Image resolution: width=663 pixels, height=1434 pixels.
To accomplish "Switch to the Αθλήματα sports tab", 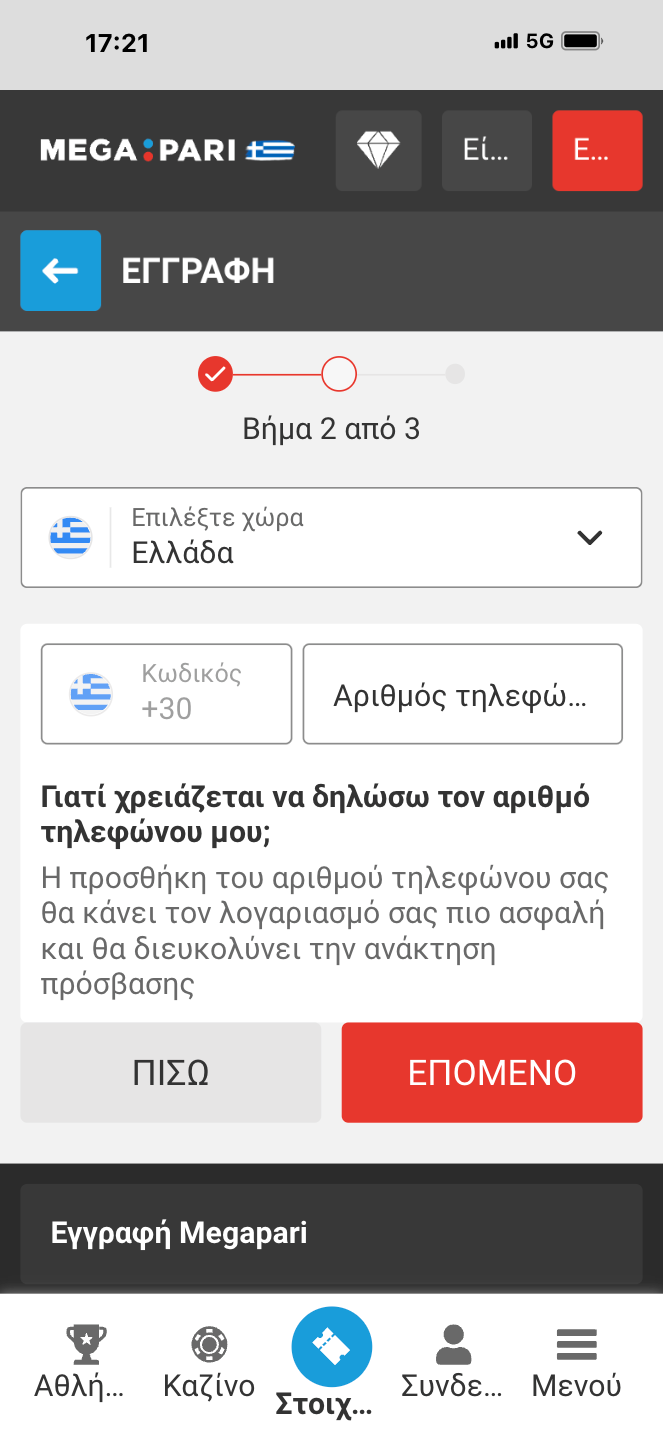I will point(79,1363).
